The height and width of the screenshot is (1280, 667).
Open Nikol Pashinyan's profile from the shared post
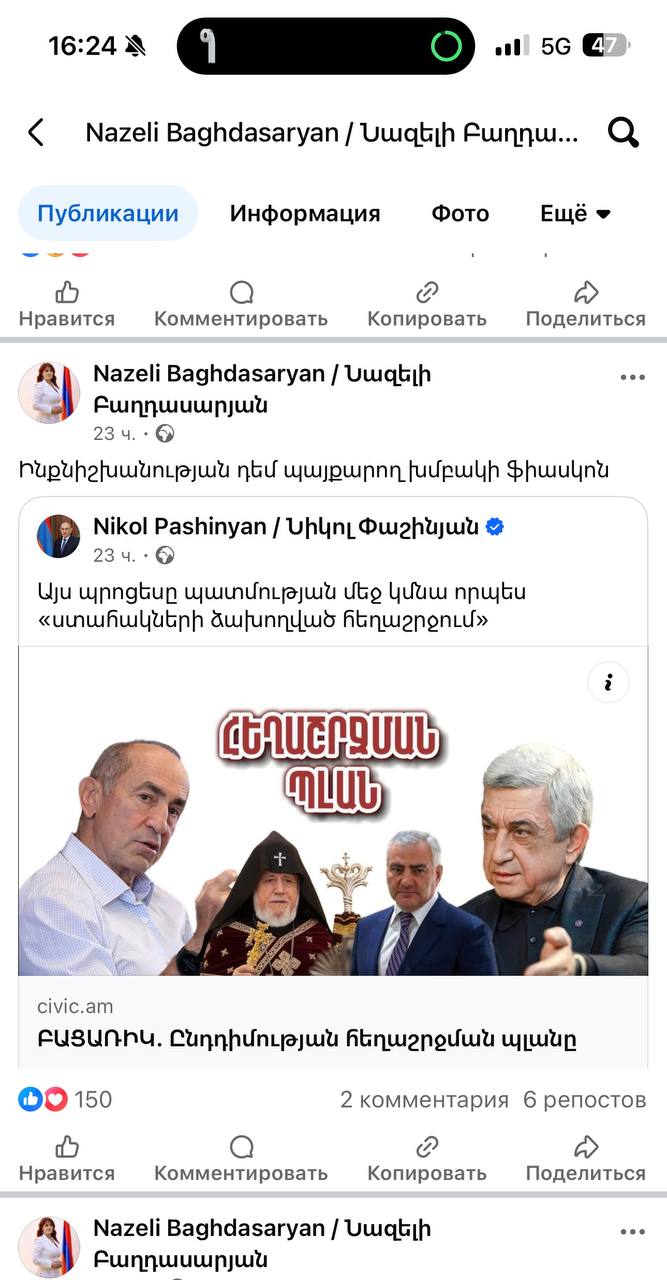[x=285, y=526]
